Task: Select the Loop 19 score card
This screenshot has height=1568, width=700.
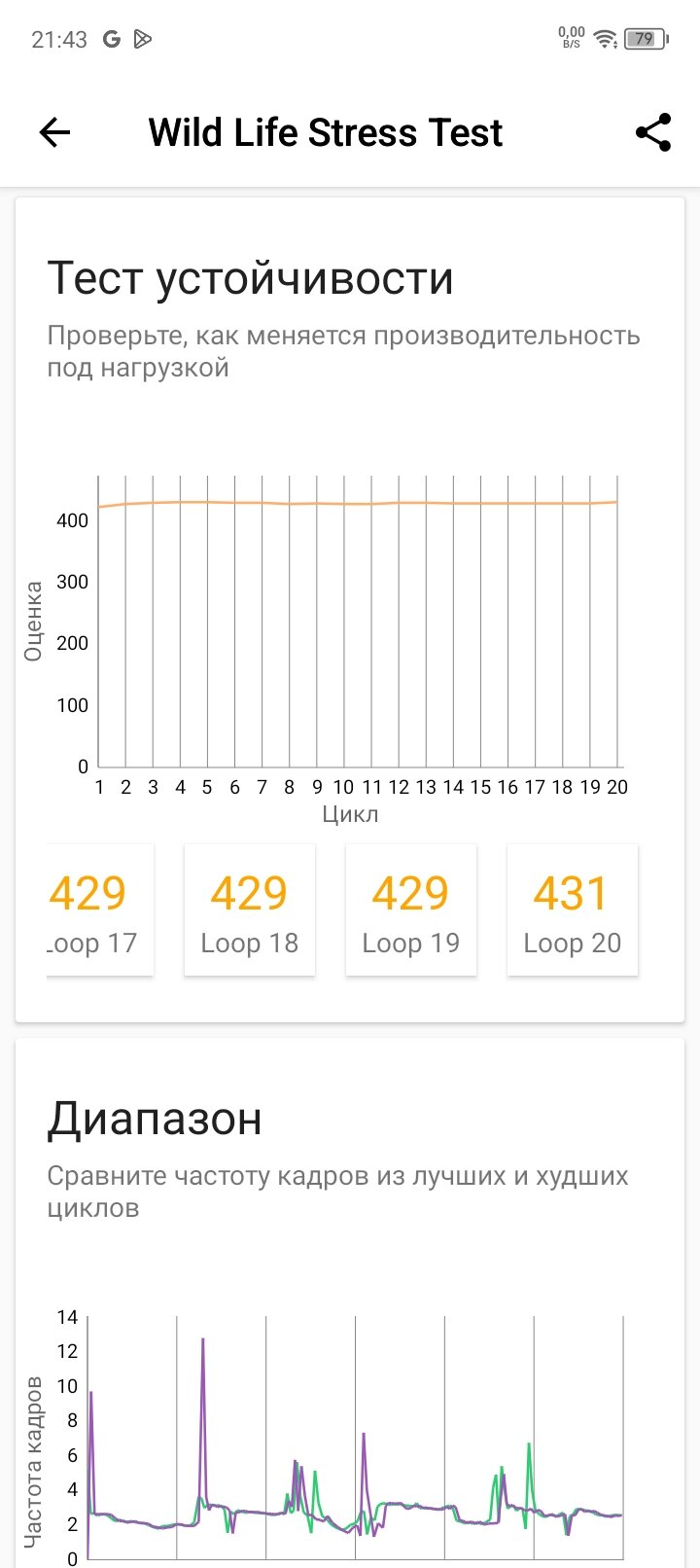Action: coord(411,909)
